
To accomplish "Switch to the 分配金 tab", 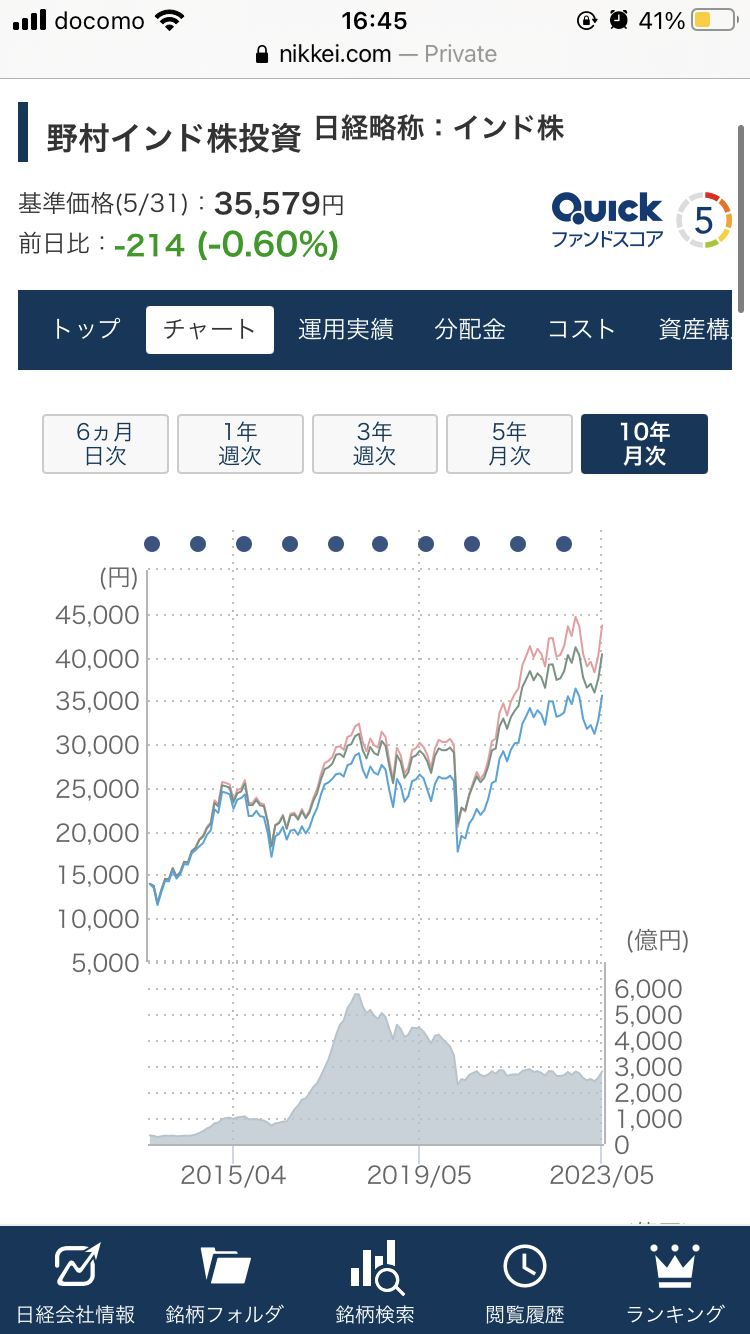I will coord(470,329).
